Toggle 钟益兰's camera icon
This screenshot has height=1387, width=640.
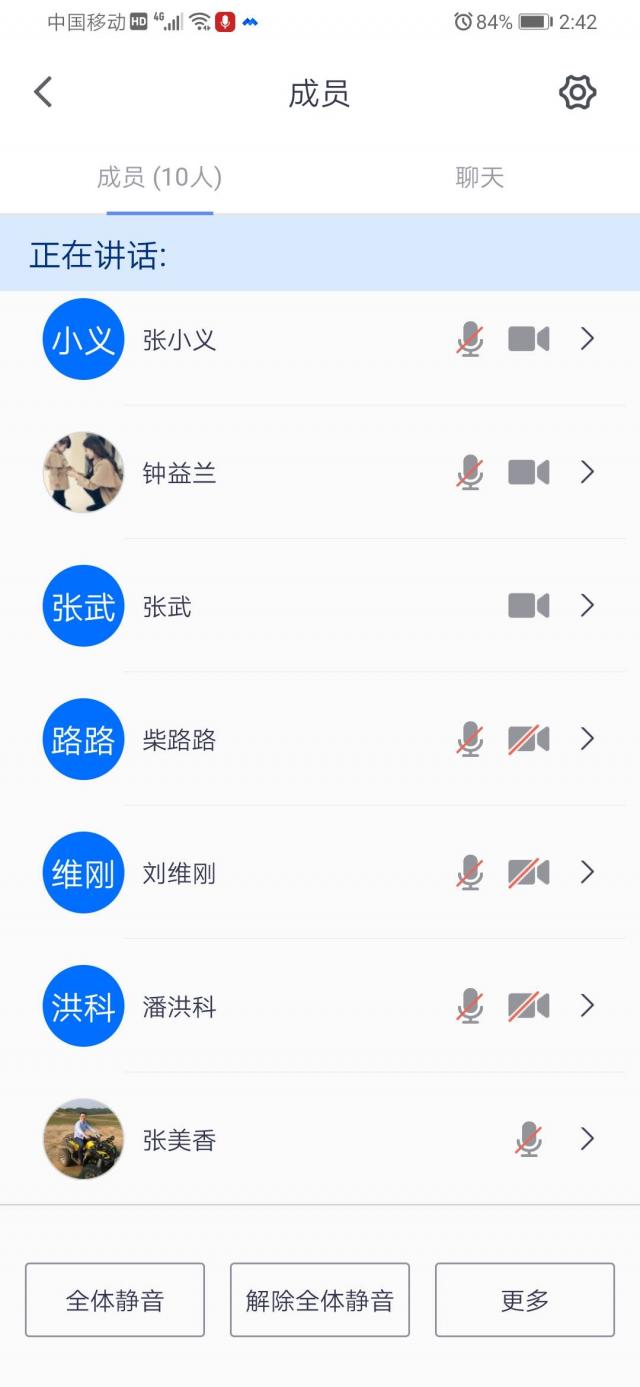coord(529,472)
